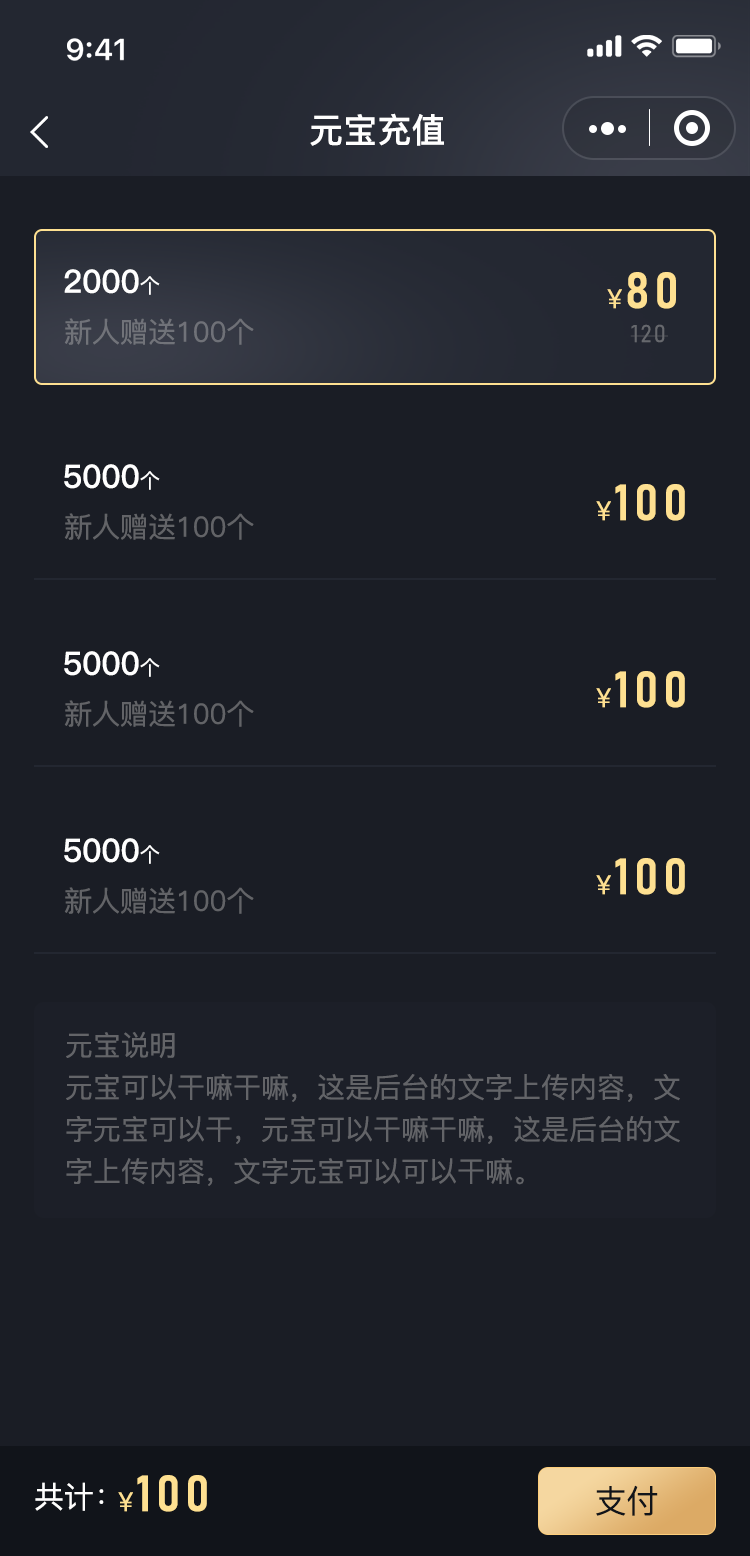
Task: Go back using the top-left arrow
Action: point(40,131)
